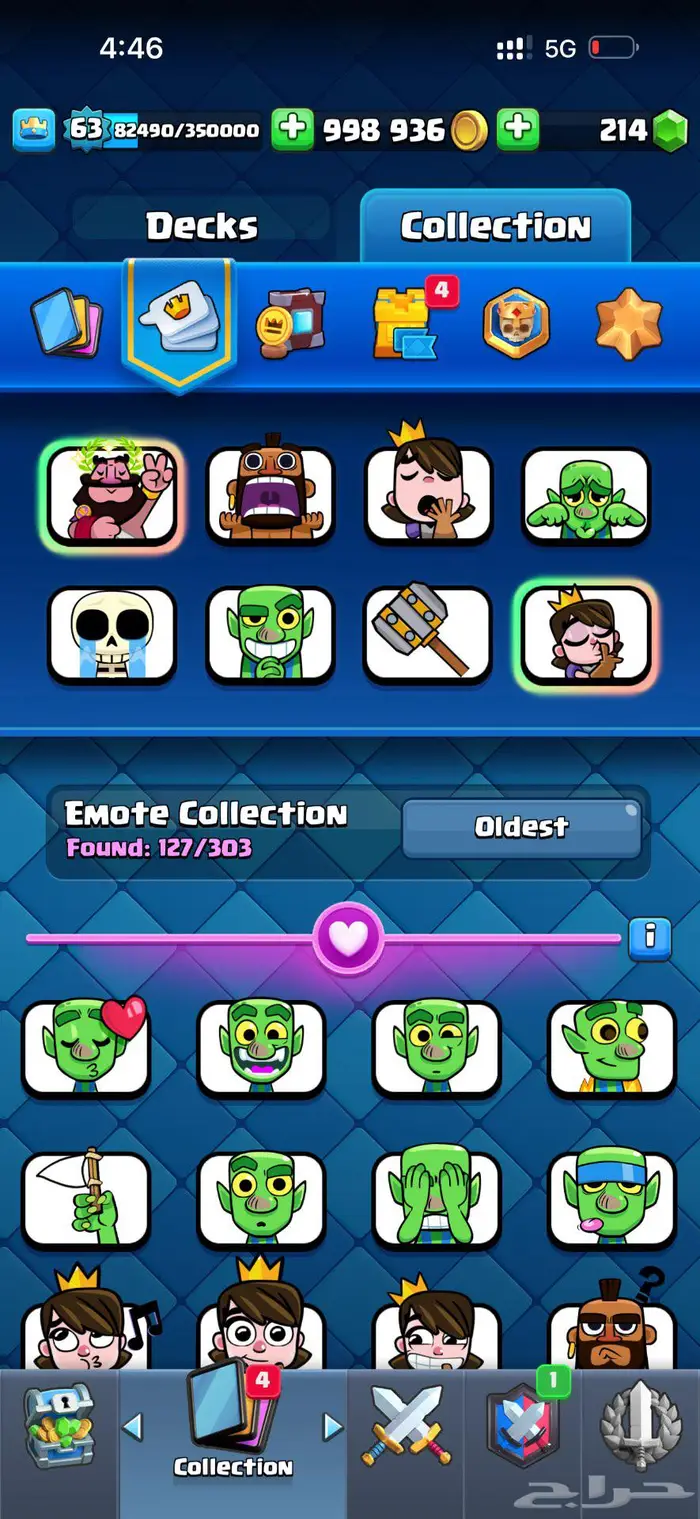700x1519 pixels.
Task: Select the laughing king emote in deck
Action: [x=112, y=496]
